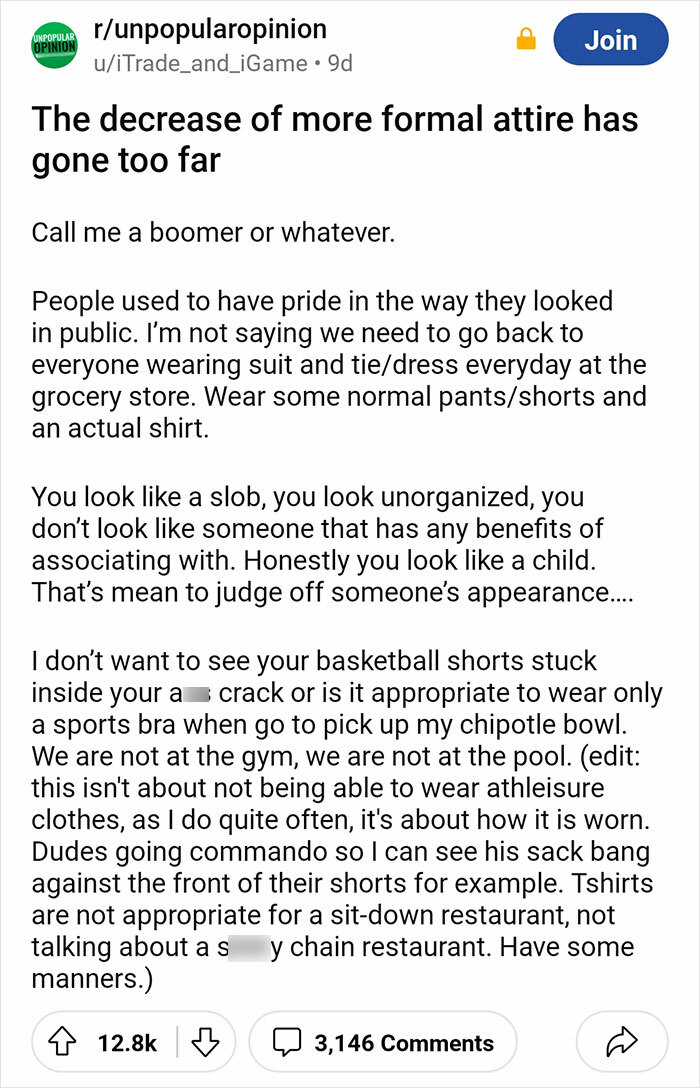The width and height of the screenshot is (700, 1088).
Task: Open the 3,146 Comments section
Action: (383, 1044)
